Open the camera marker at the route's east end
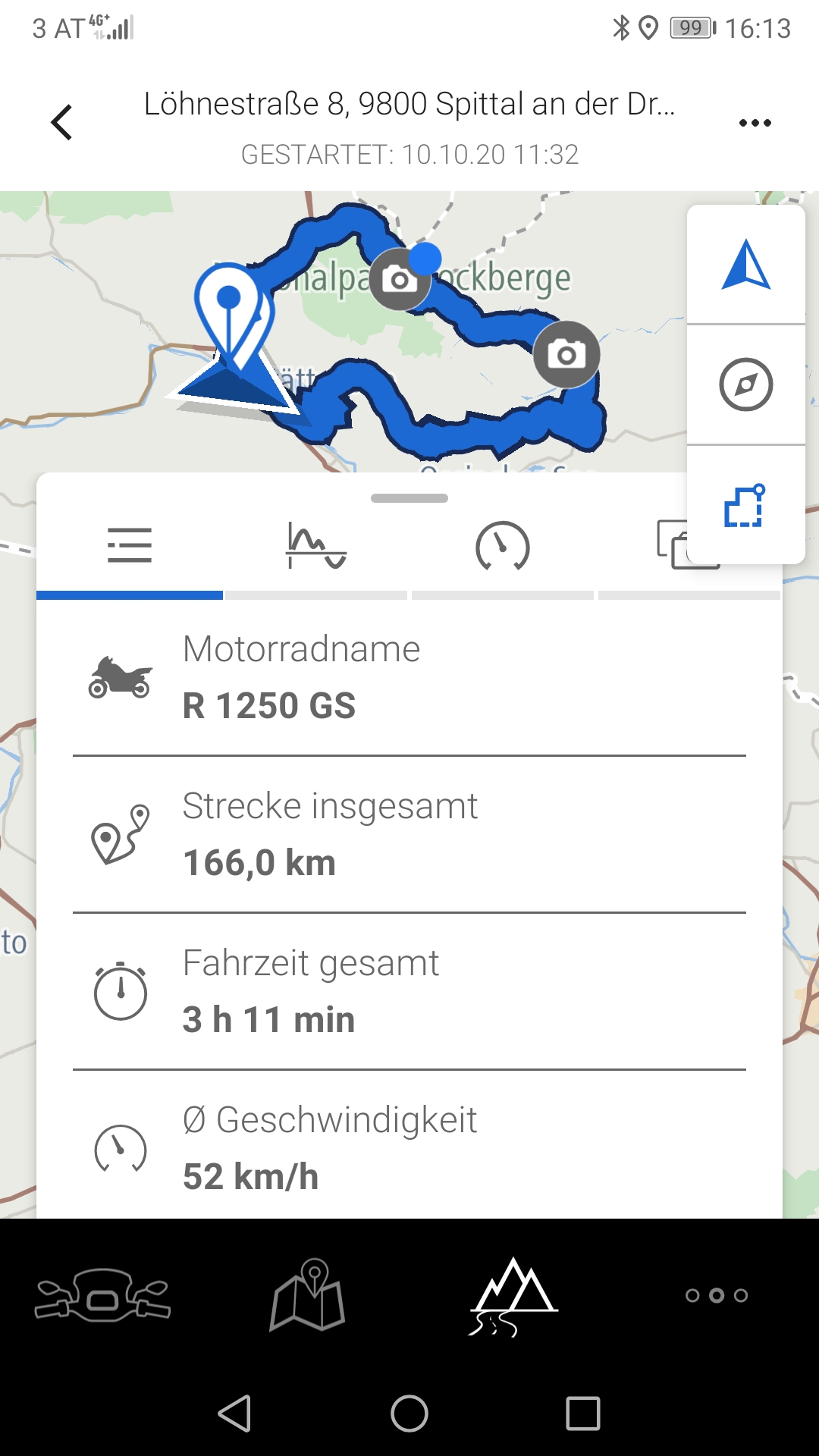Image resolution: width=819 pixels, height=1456 pixels. 566,354
